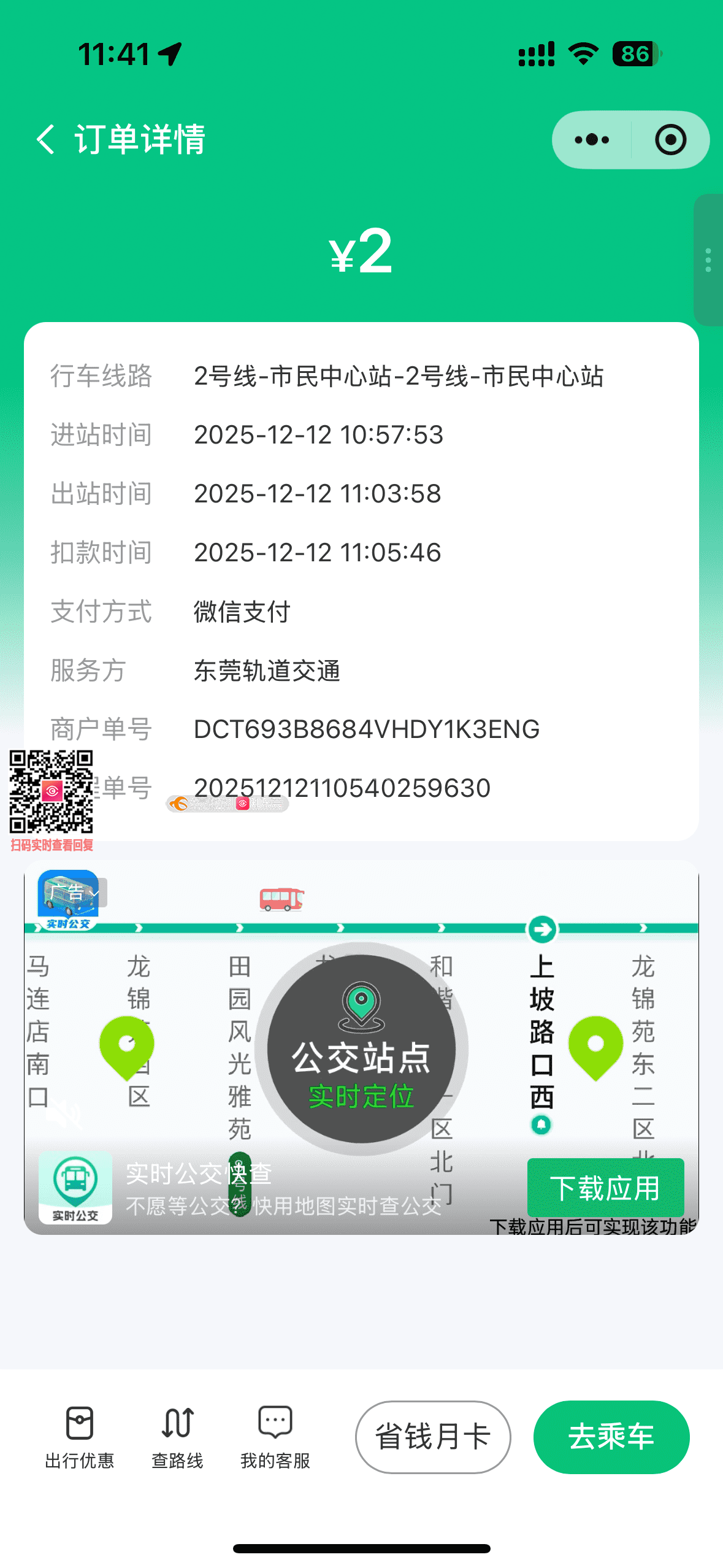Tap 下载应用 in the bus ad
723x1568 pixels.
(x=605, y=1188)
